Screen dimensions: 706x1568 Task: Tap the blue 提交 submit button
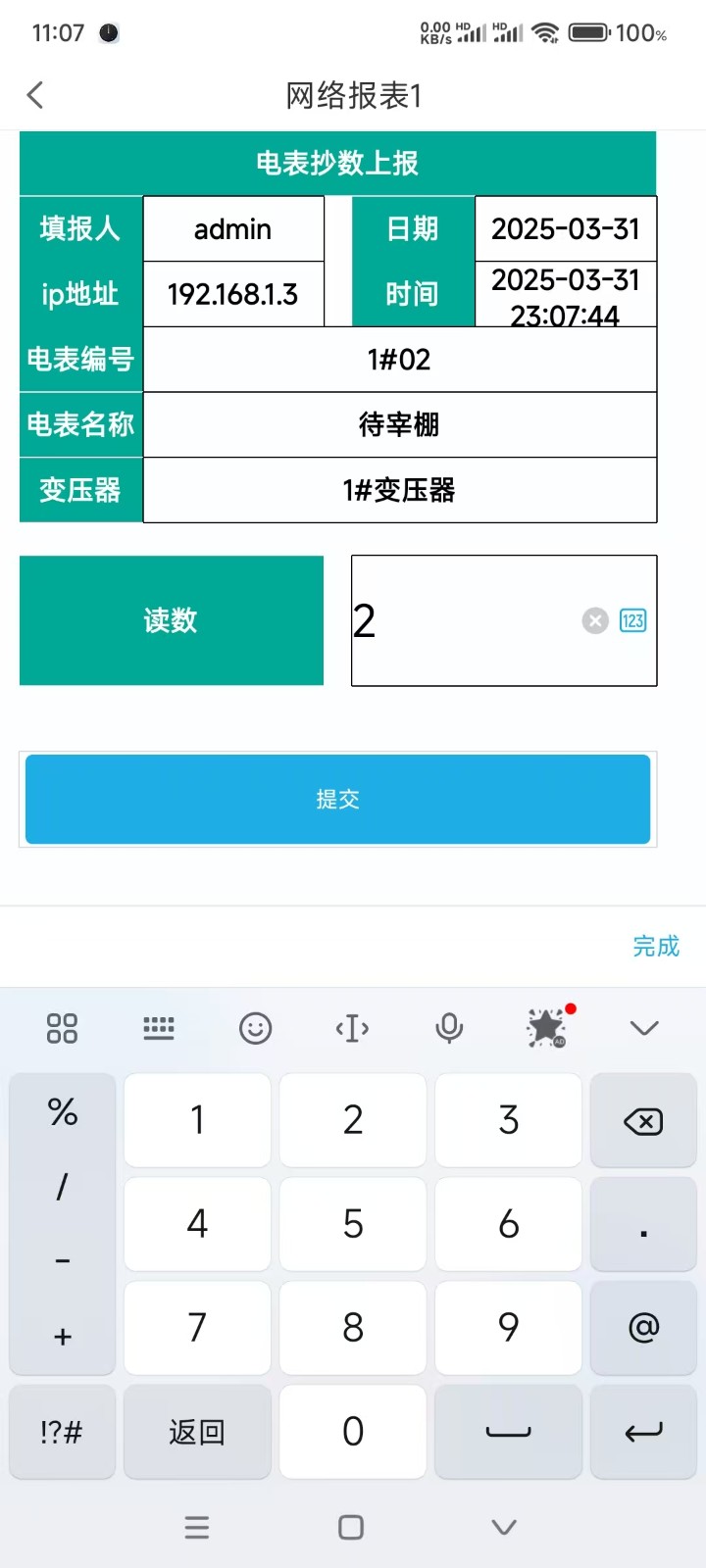pyautogui.click(x=337, y=799)
